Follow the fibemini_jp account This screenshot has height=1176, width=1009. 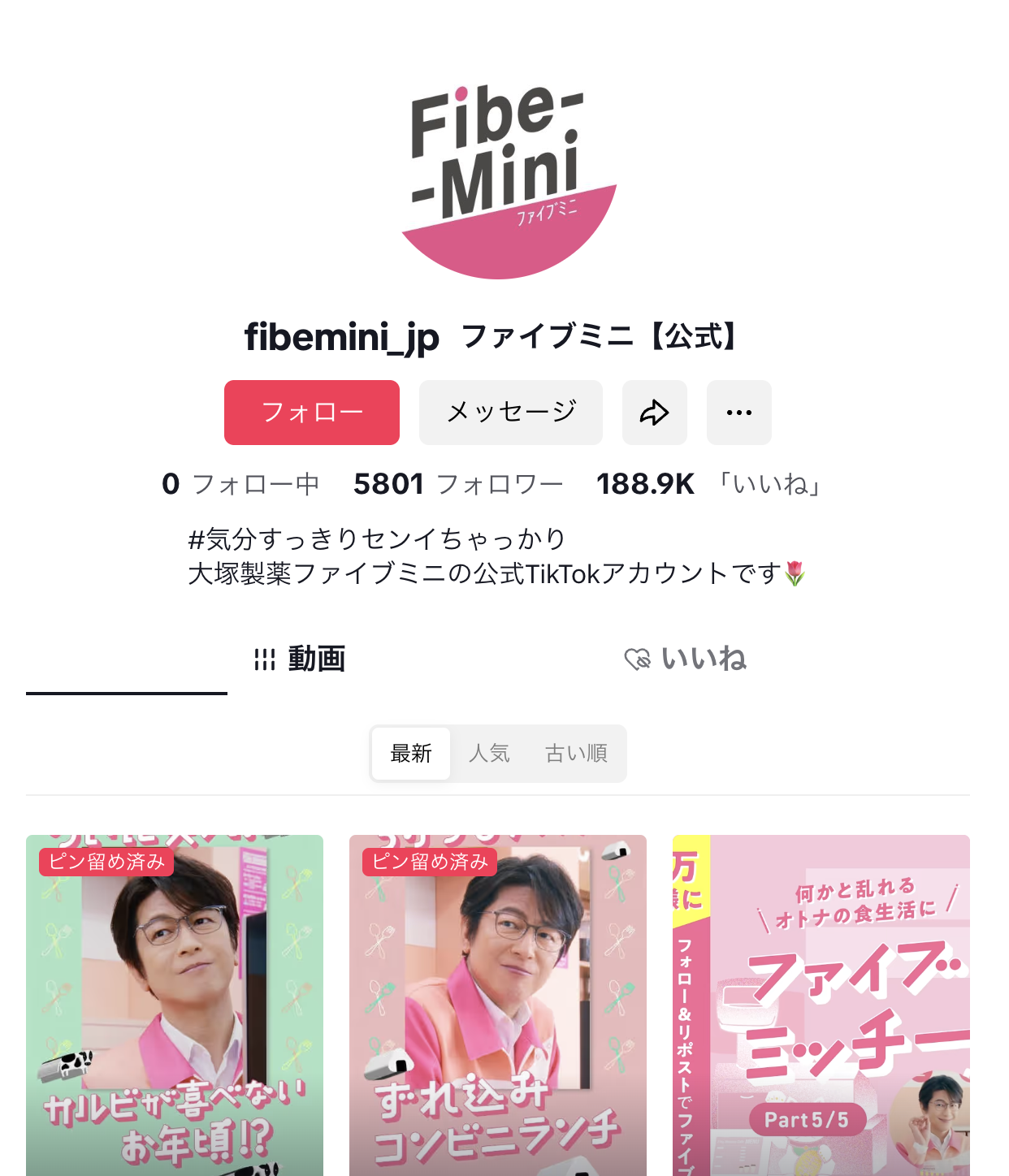click(x=311, y=413)
